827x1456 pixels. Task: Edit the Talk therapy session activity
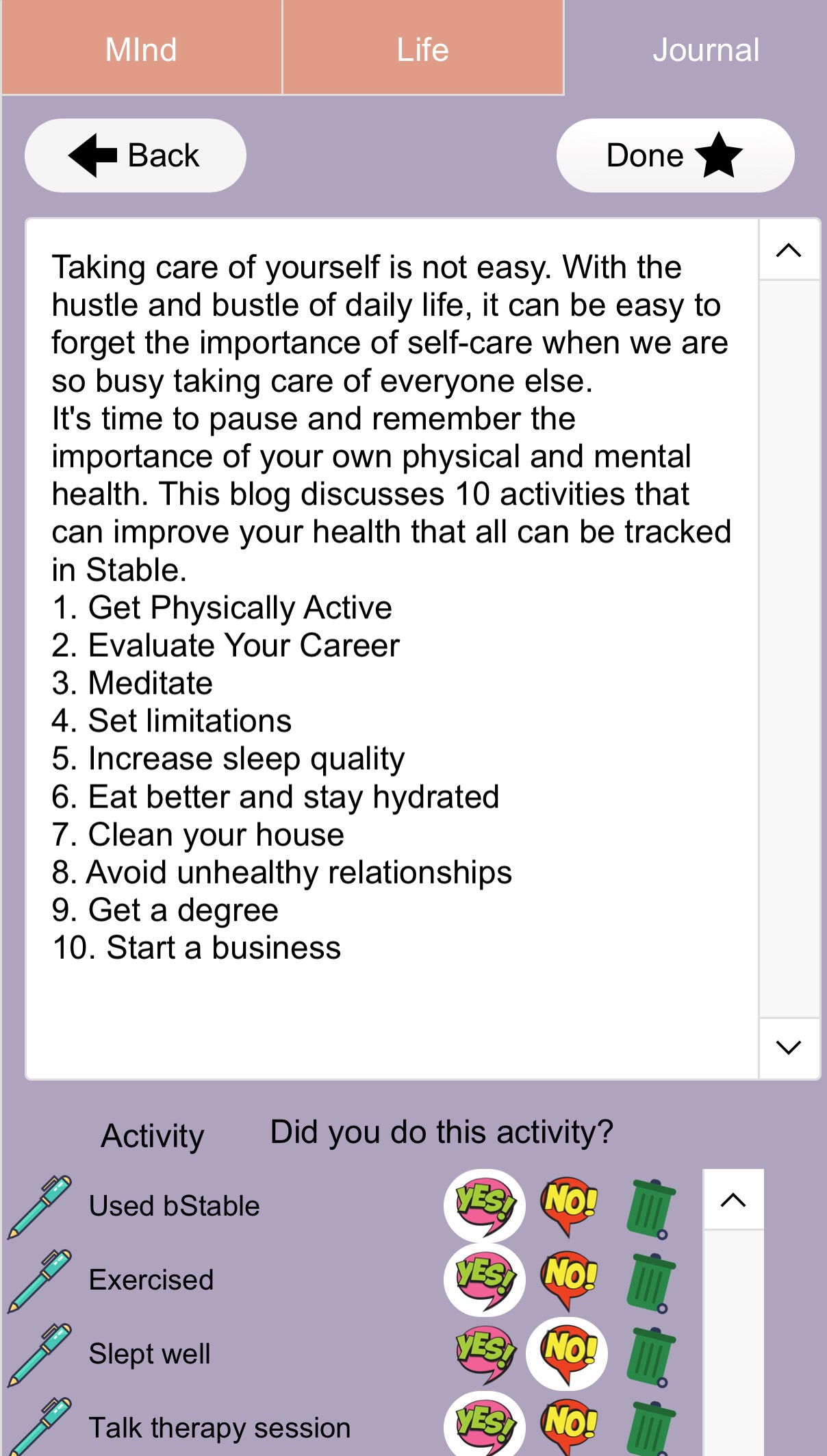[x=40, y=1426]
